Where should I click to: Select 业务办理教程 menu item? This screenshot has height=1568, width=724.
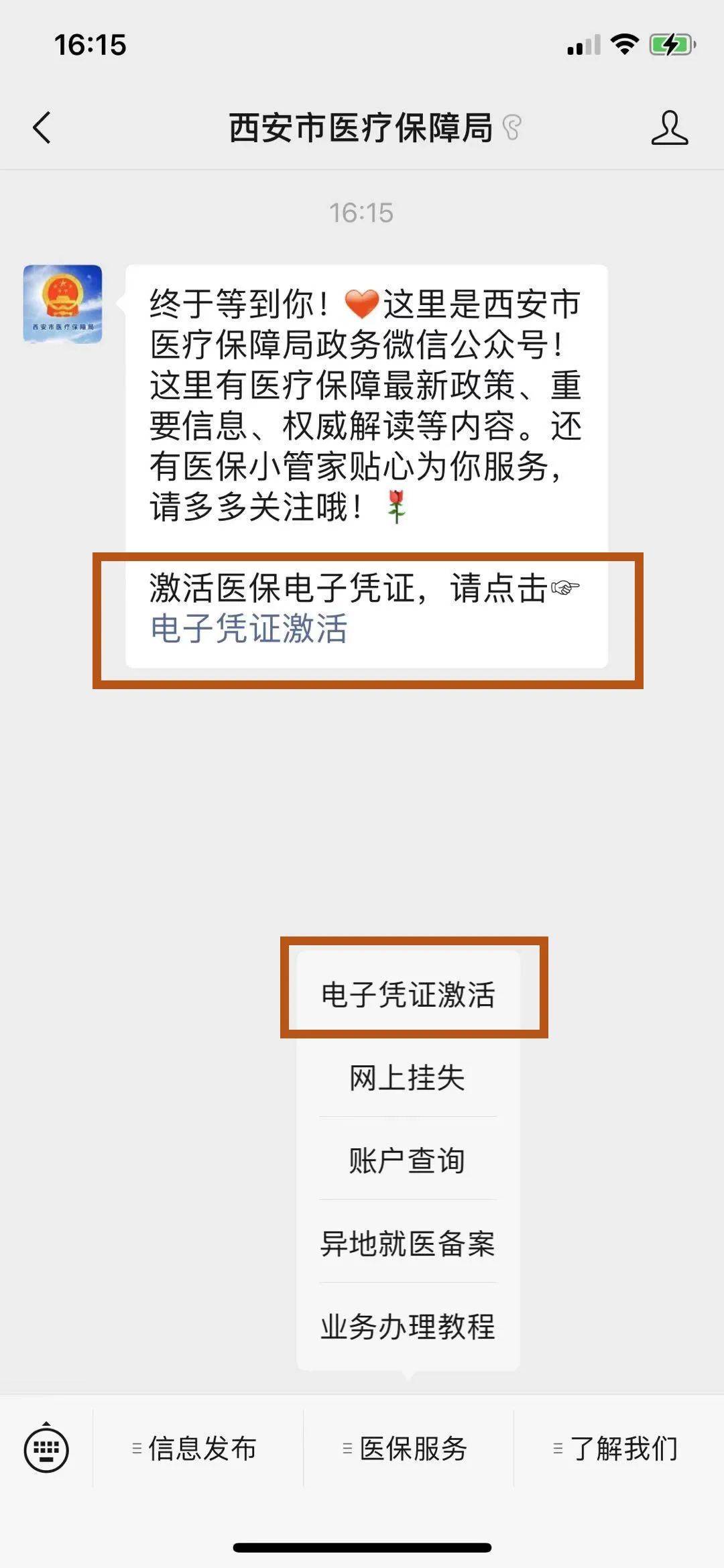coord(408,1327)
